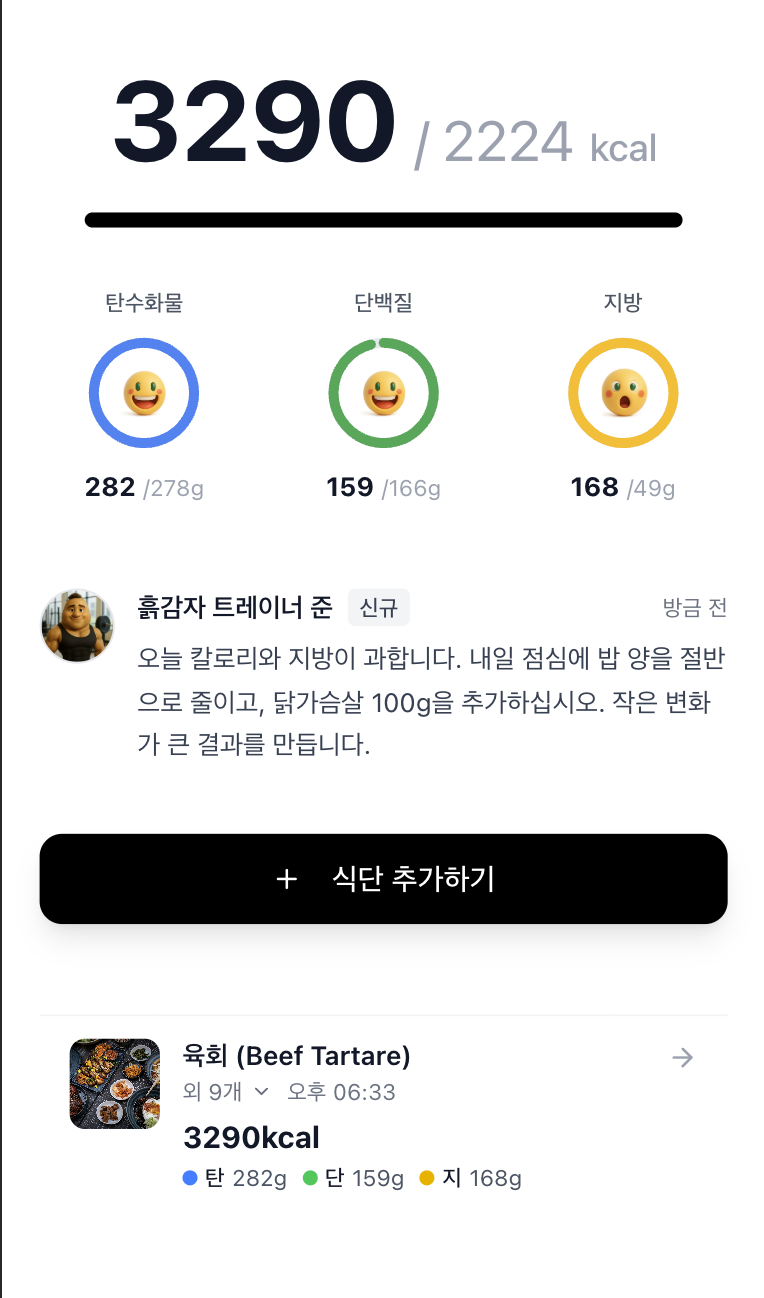Open the 육회 (Beef Tartare) meal arrow
764x1298 pixels.
682,1058
